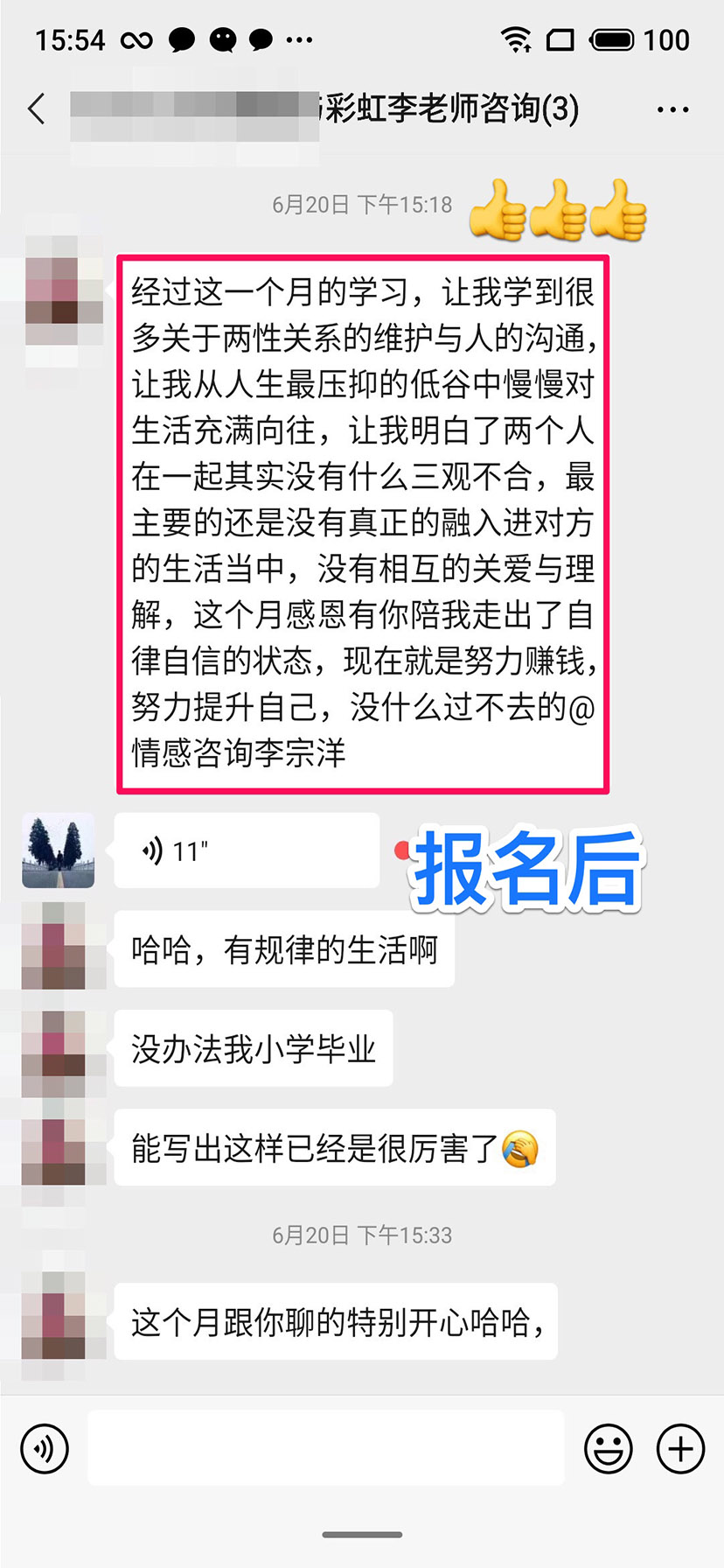The width and height of the screenshot is (724, 1568).
Task: Go back from the group chat
Action: point(37,109)
